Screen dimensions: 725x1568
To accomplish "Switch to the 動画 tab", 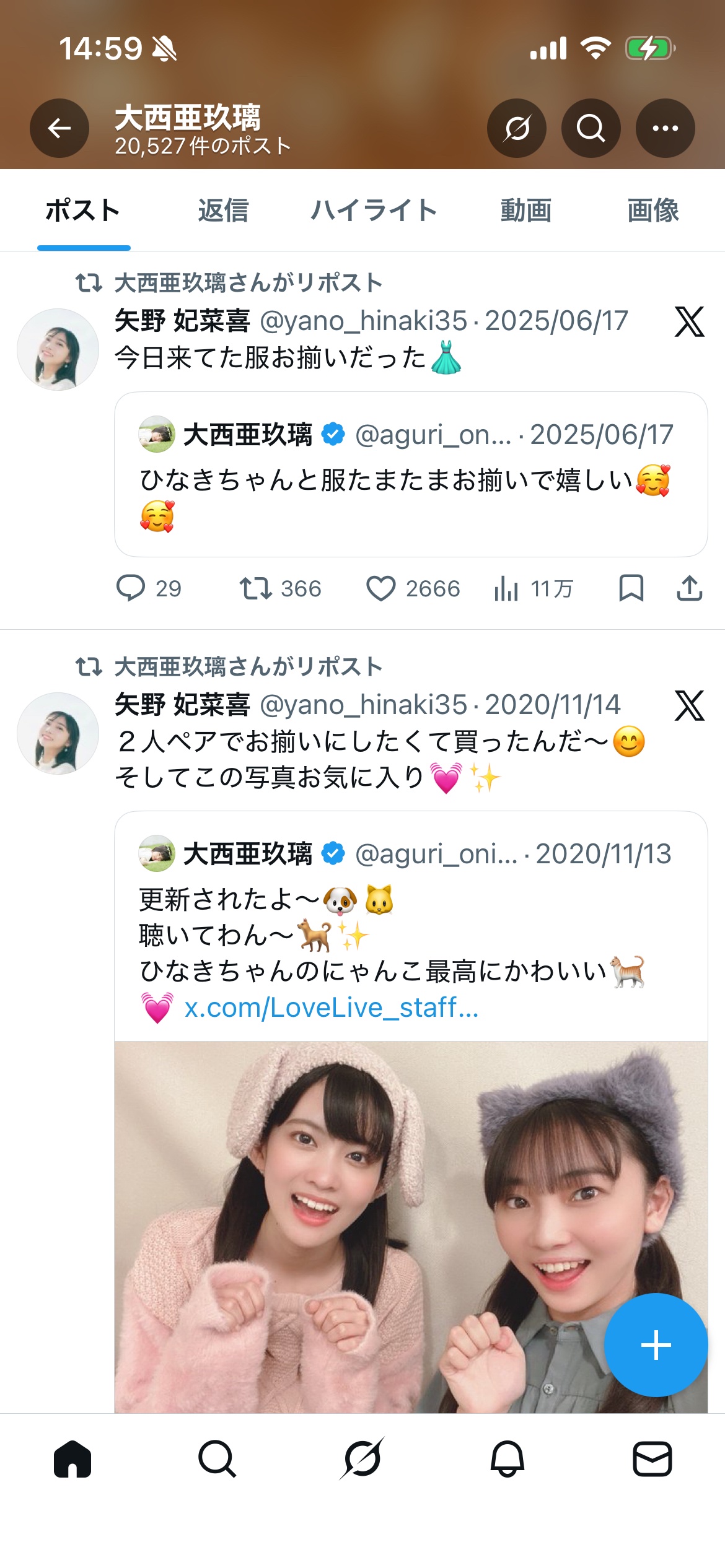I will (525, 211).
